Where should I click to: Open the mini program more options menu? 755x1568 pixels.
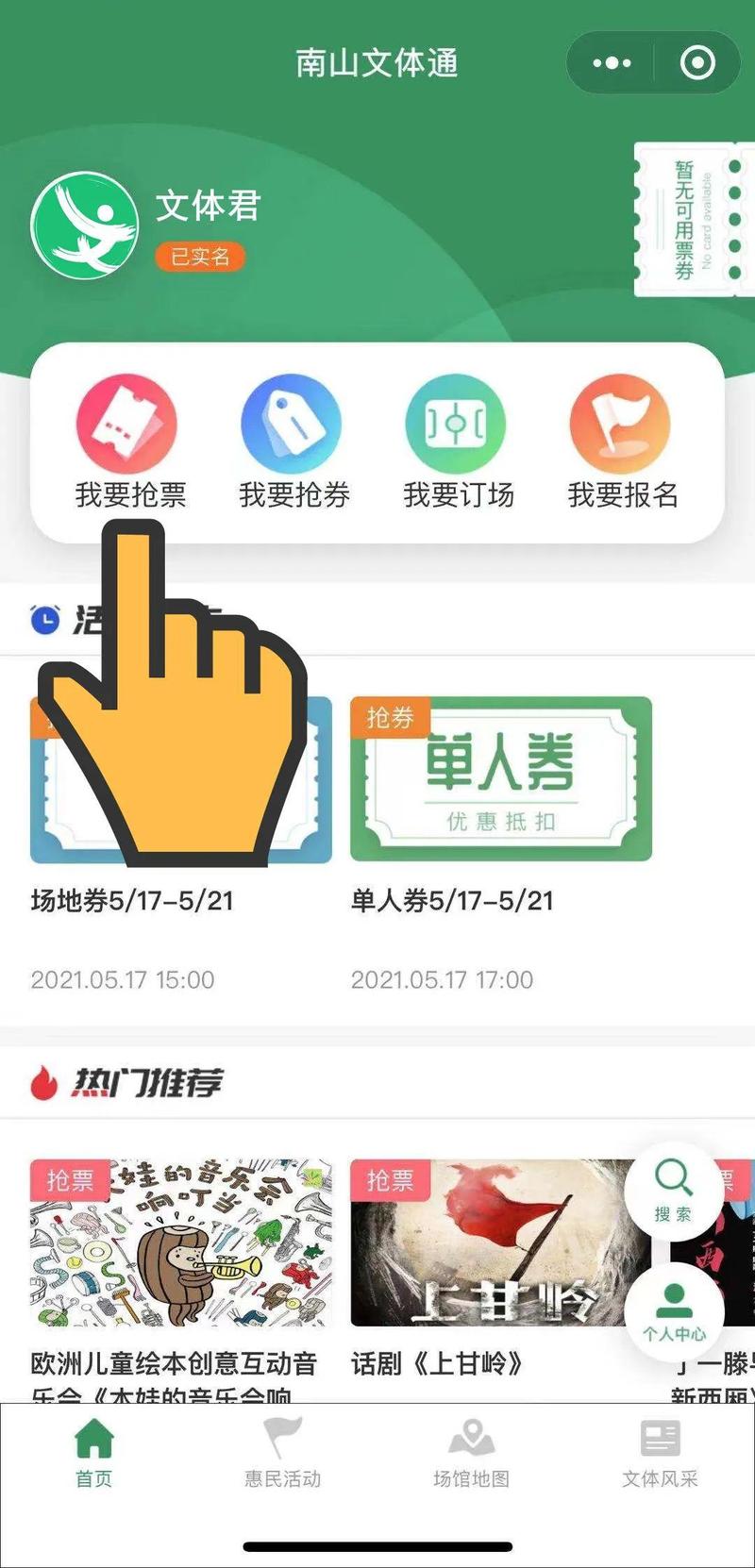[612, 63]
